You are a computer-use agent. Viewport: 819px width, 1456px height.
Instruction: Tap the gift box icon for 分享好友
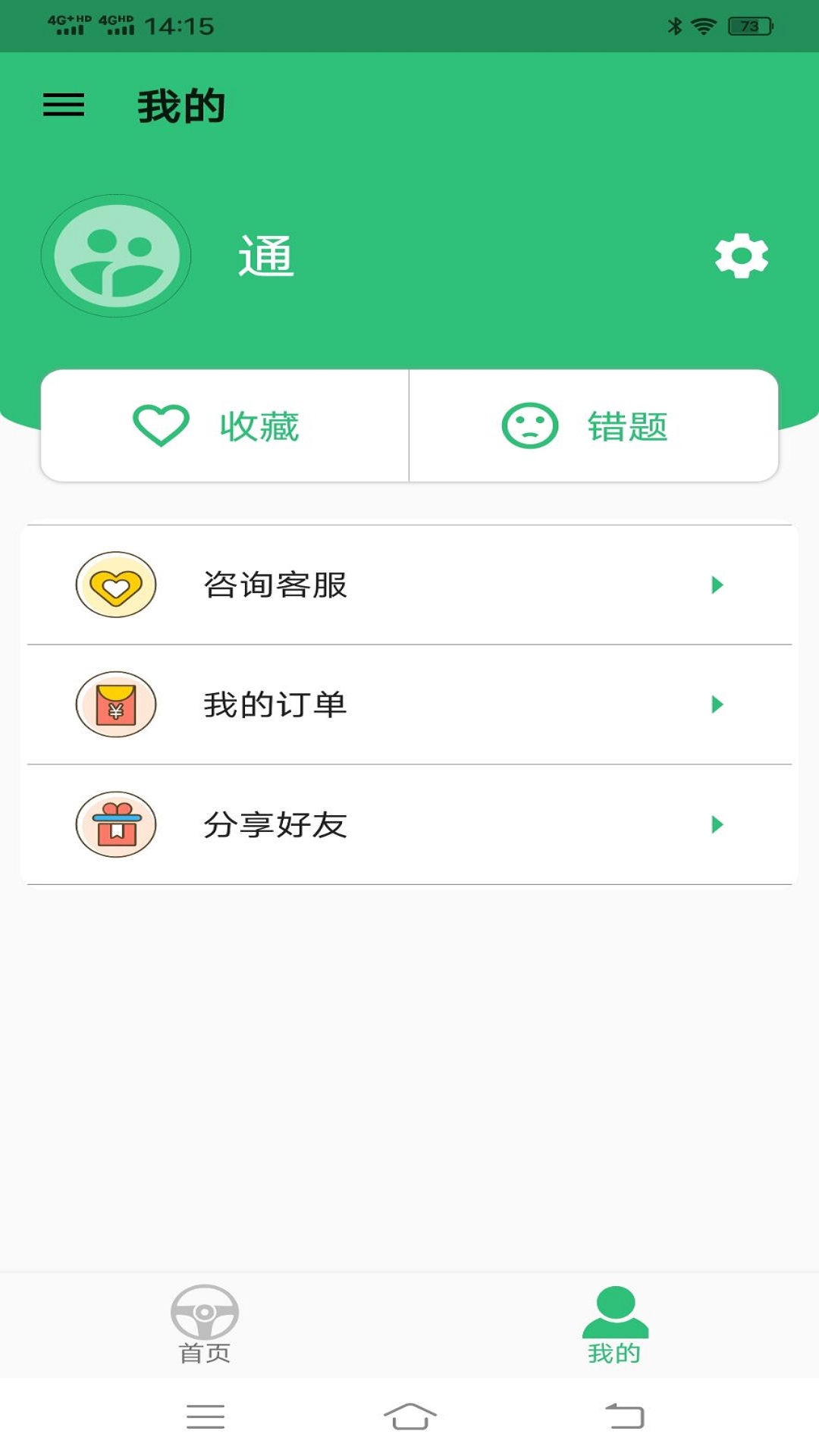[x=115, y=825]
